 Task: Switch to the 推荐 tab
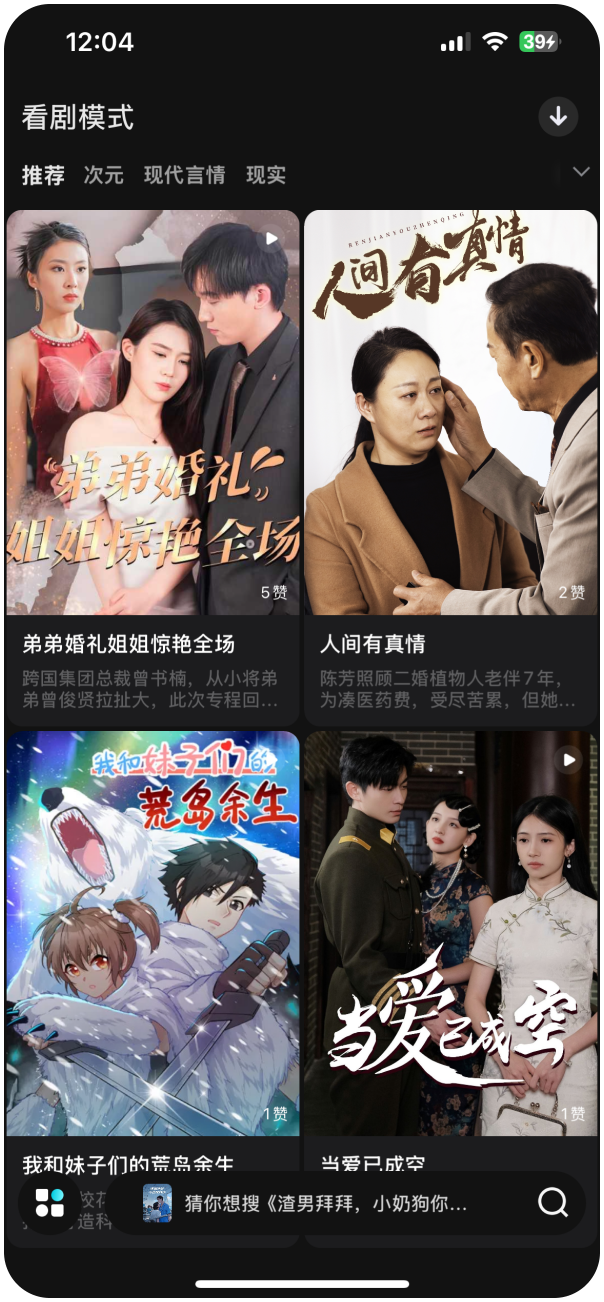(43, 175)
